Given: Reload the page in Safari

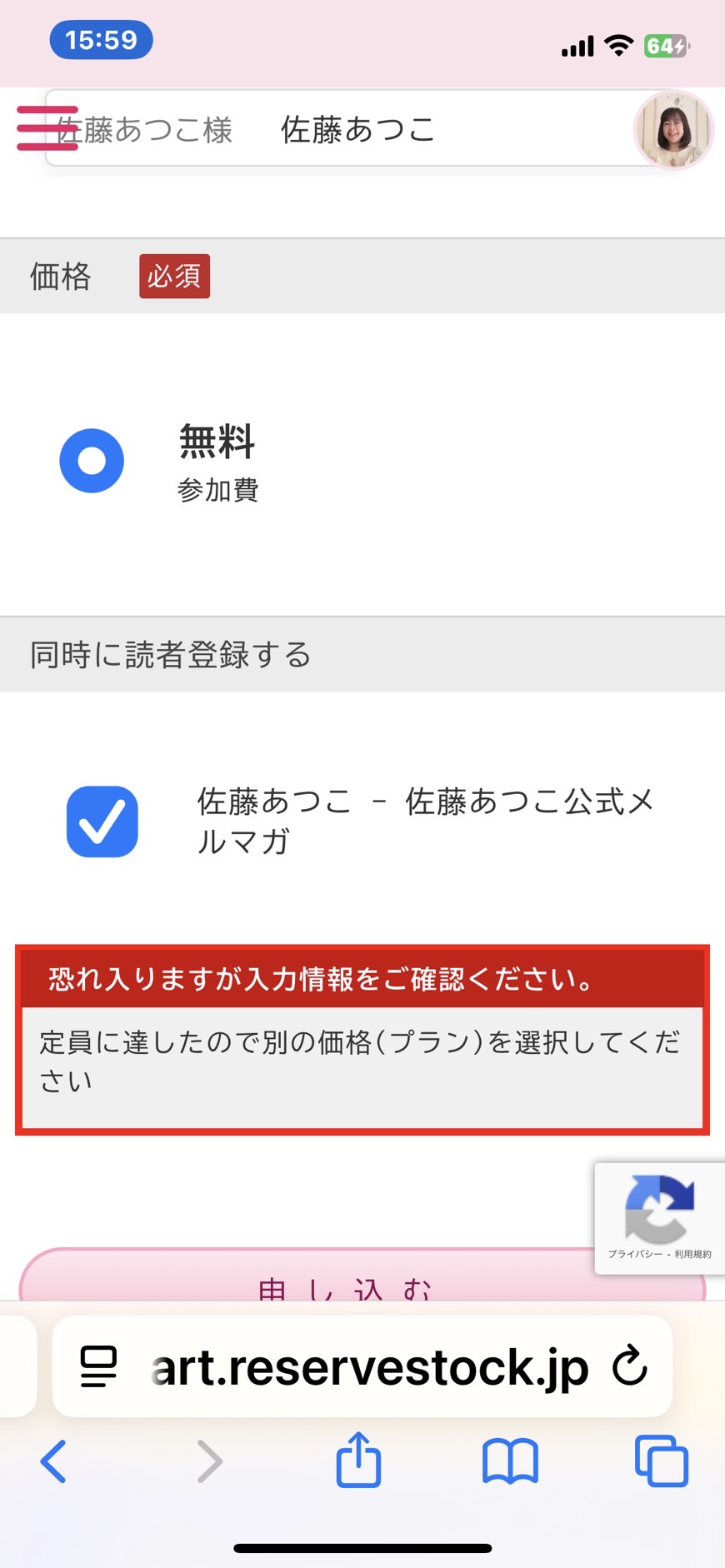Looking at the screenshot, I should pos(629,1366).
